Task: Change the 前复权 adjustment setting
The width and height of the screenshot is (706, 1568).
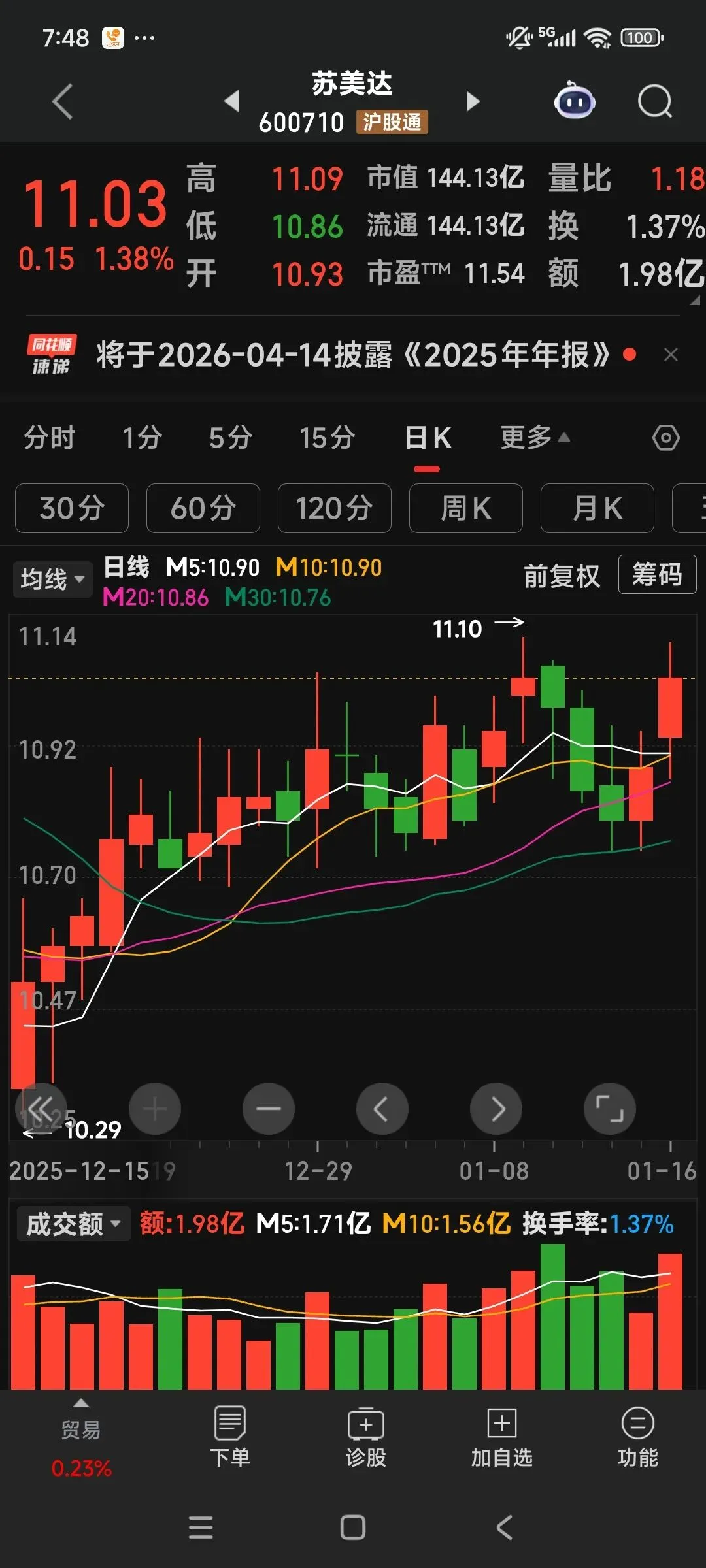Action: [562, 576]
